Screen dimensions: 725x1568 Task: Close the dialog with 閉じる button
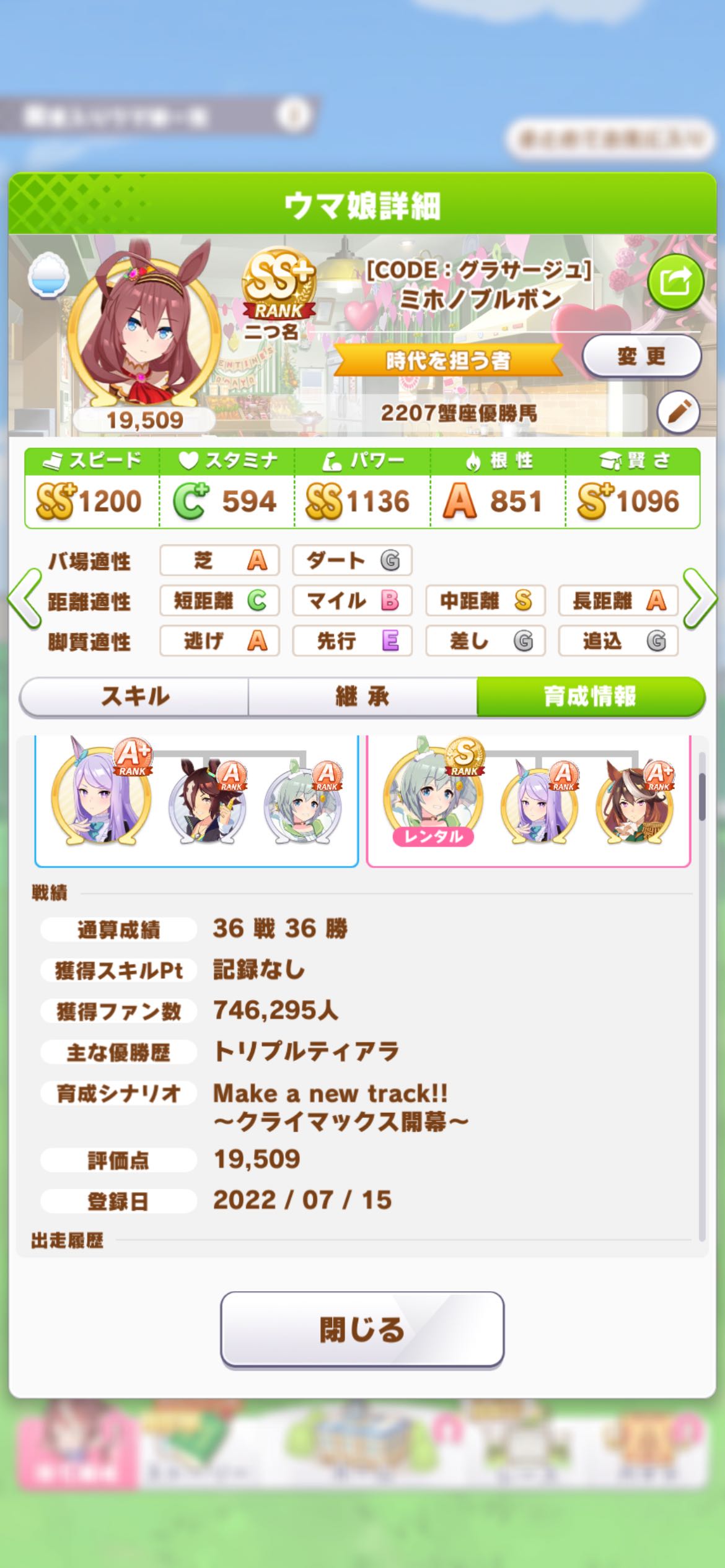click(362, 1329)
